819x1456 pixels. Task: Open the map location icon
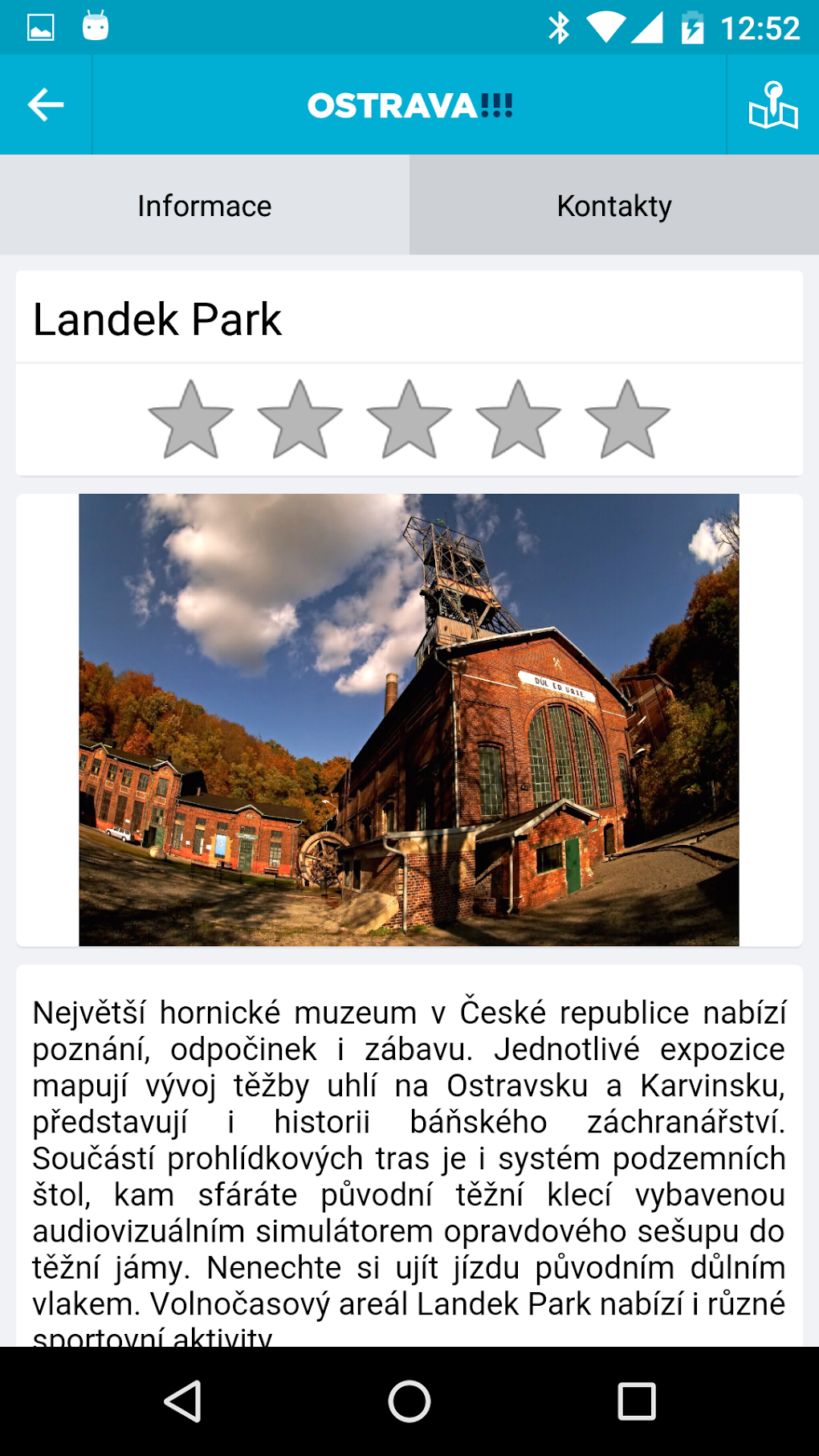[x=773, y=105]
